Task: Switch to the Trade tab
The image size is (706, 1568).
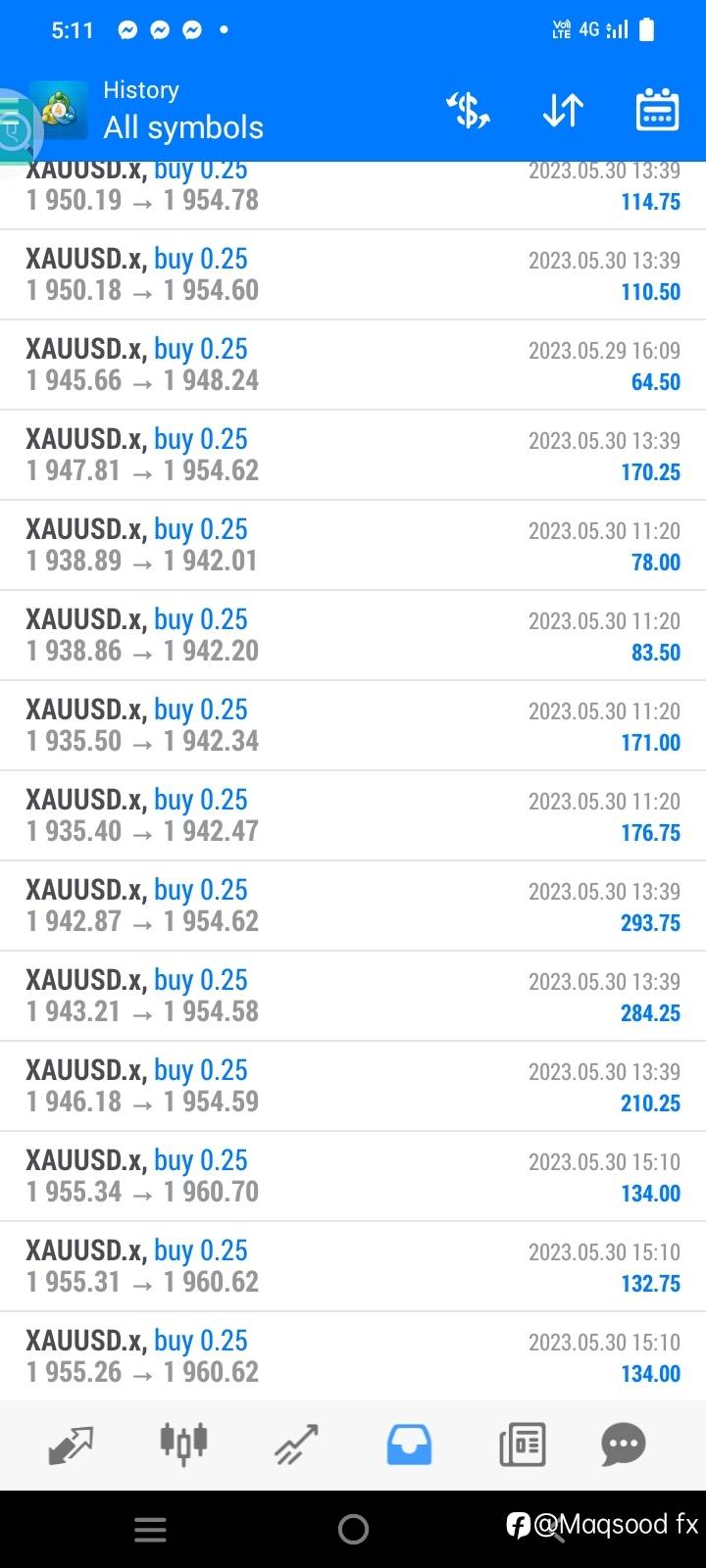Action: pyautogui.click(x=296, y=1445)
